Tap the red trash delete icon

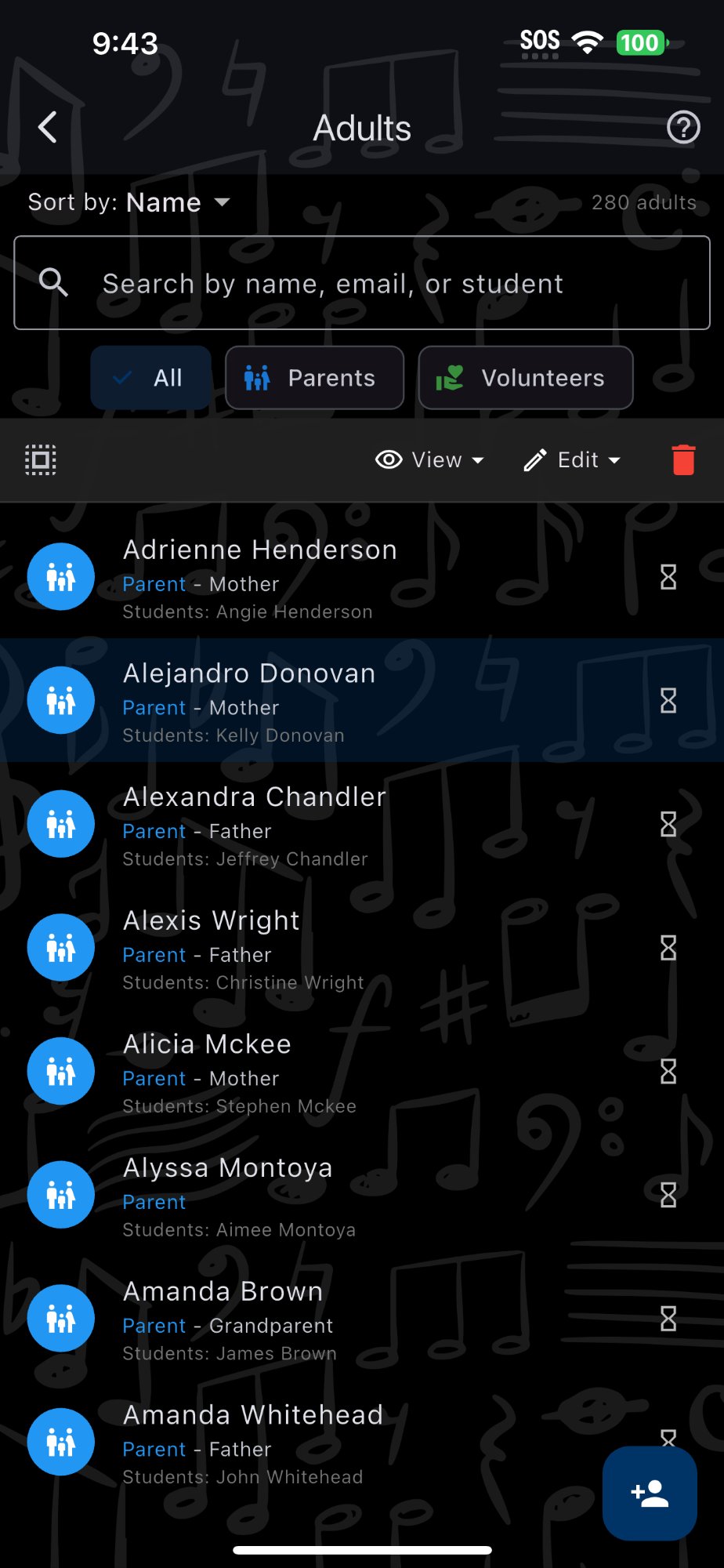[683, 460]
